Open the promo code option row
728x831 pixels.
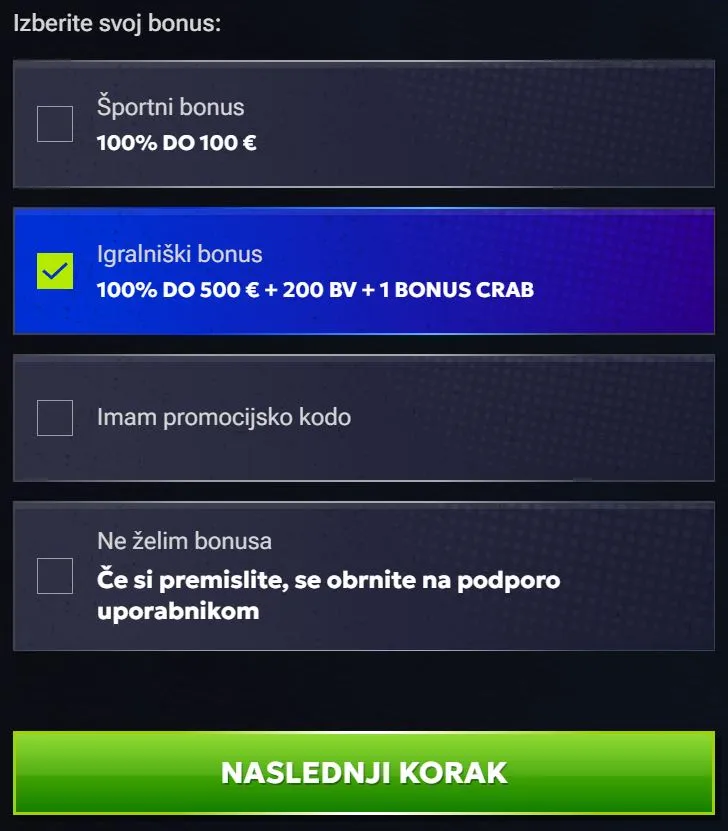point(364,418)
